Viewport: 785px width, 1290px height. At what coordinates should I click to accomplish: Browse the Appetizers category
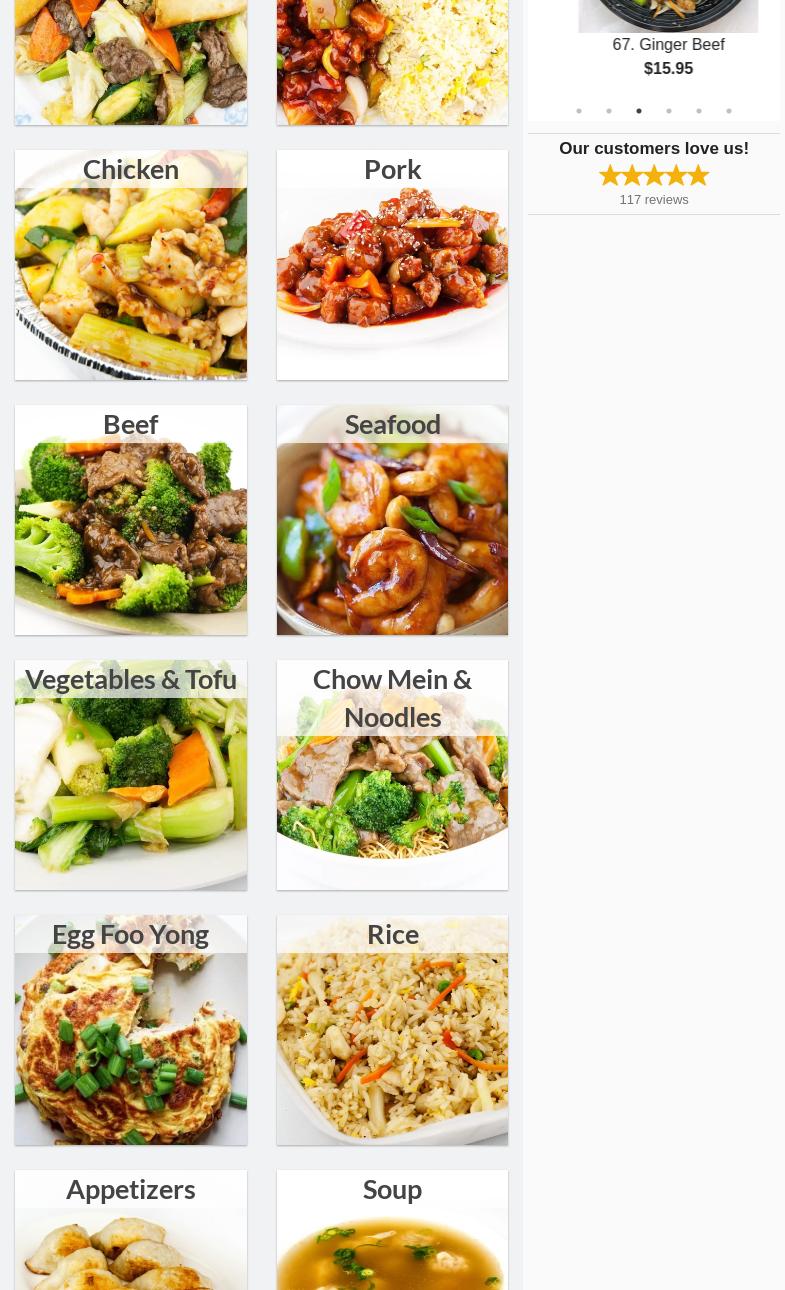pyautogui.click(x=131, y=1230)
